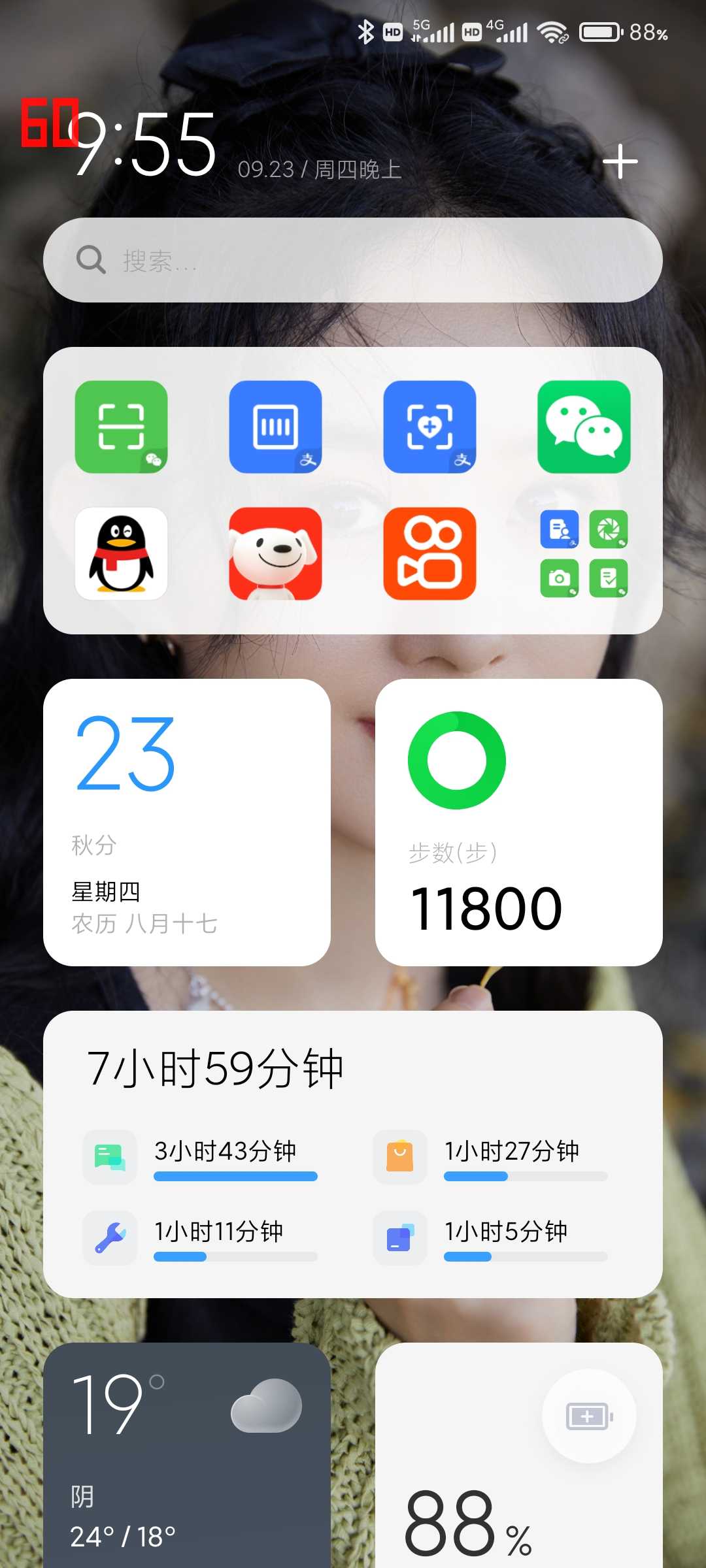Open the Alipay health code shortcut

click(x=429, y=427)
